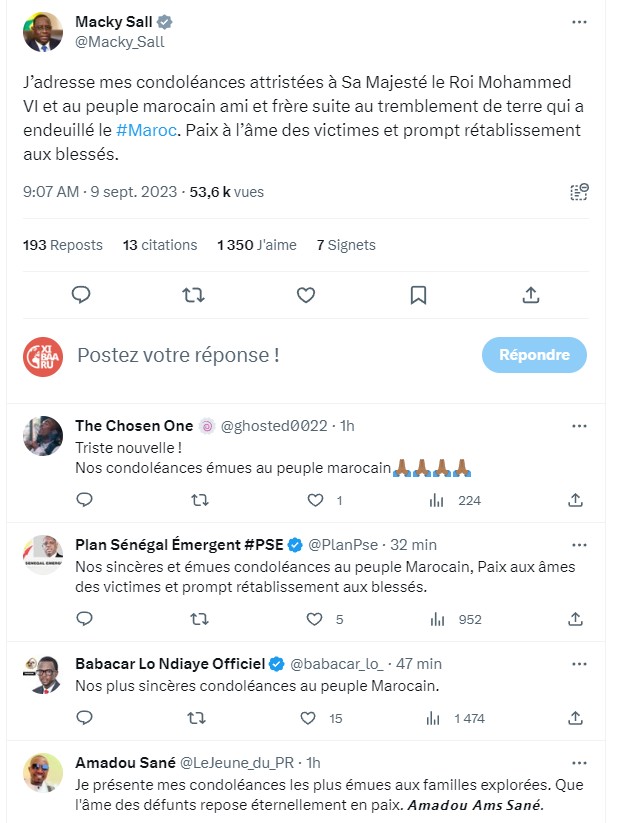Bookmark Macky Sall's post

pos(419,294)
